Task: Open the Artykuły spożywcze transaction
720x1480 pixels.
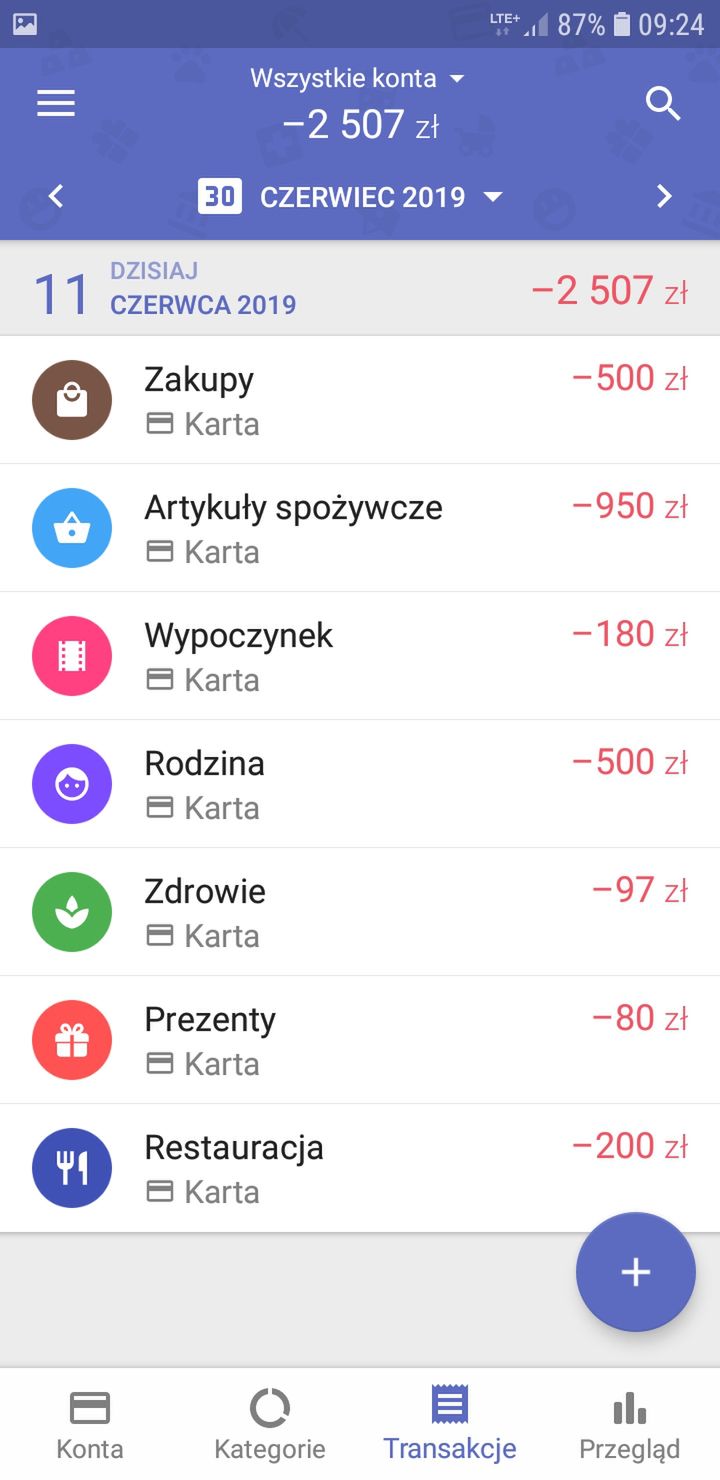Action: coord(360,528)
